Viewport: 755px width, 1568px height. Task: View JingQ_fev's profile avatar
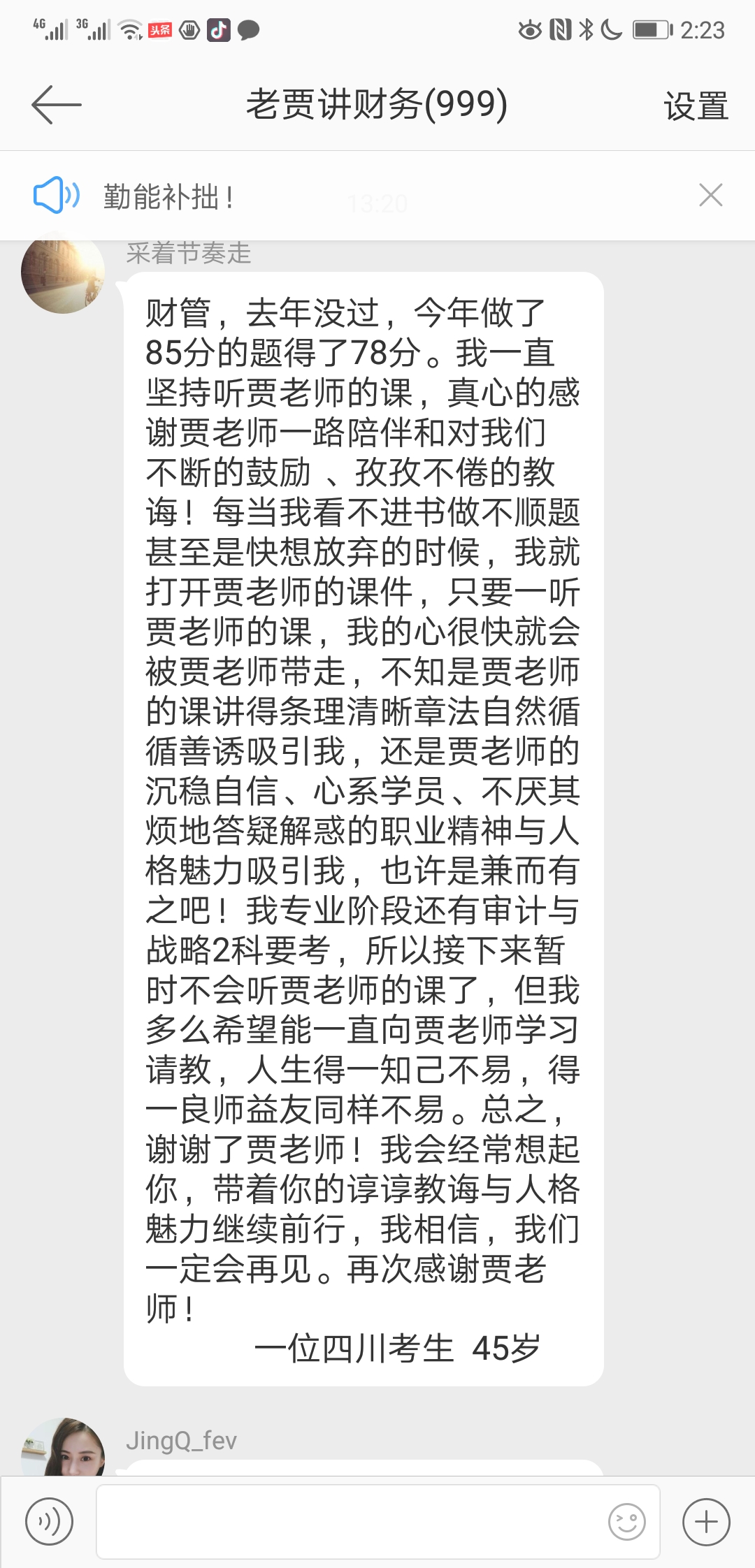[63, 1448]
